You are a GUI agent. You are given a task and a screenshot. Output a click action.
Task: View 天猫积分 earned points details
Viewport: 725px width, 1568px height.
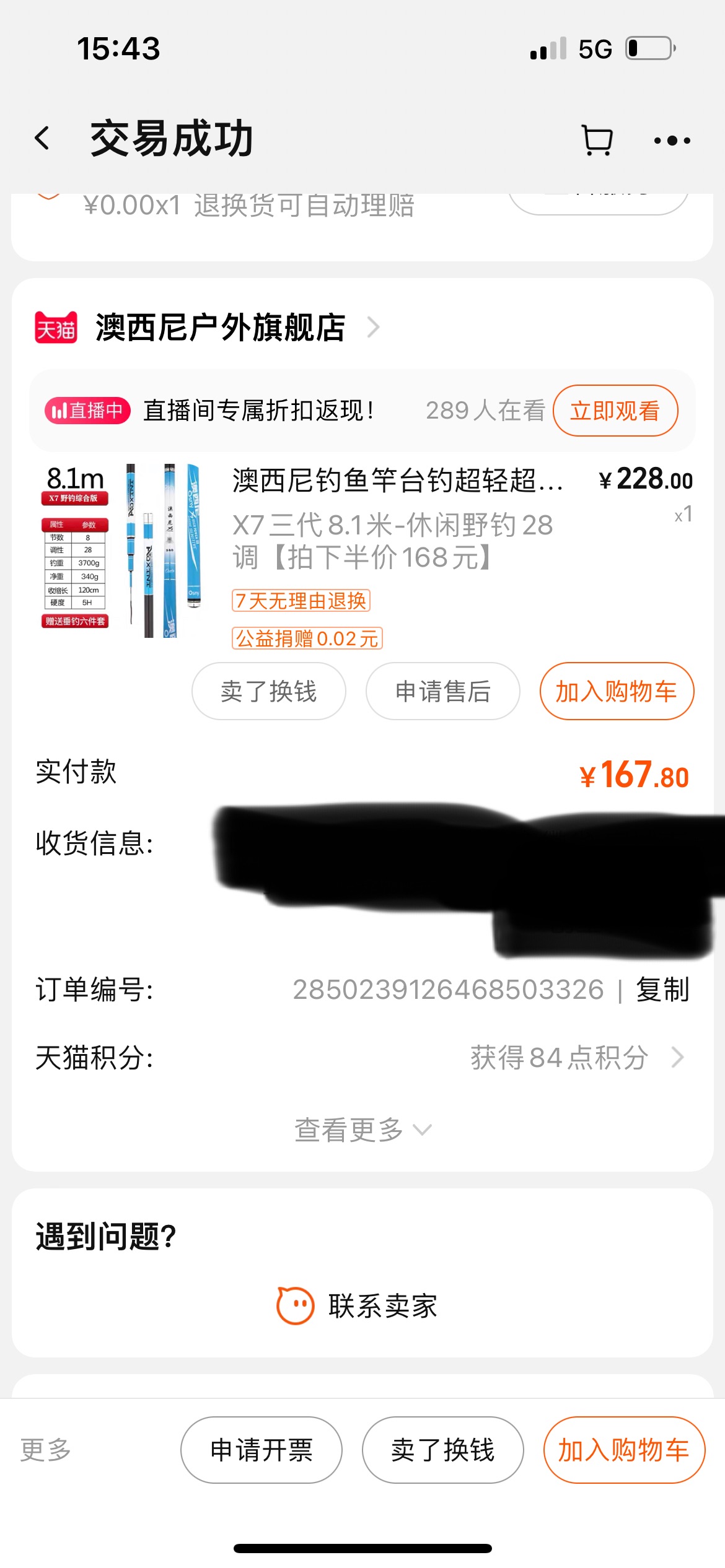[576, 1058]
